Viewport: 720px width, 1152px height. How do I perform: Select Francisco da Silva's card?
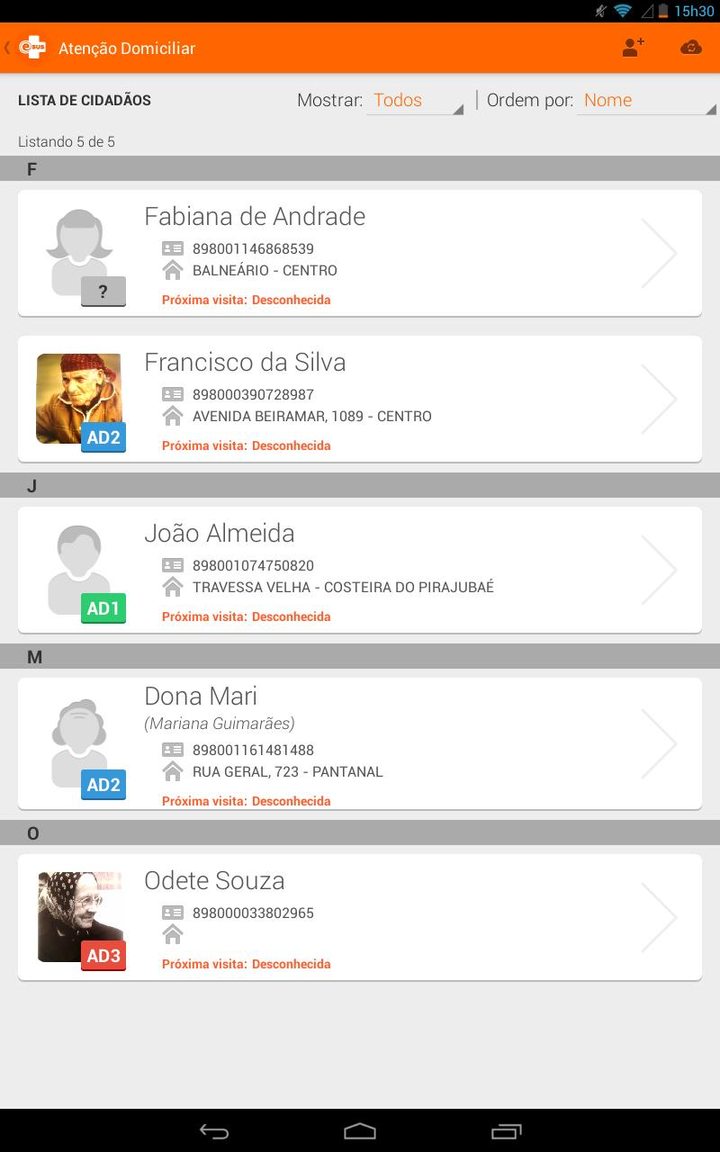pos(359,400)
